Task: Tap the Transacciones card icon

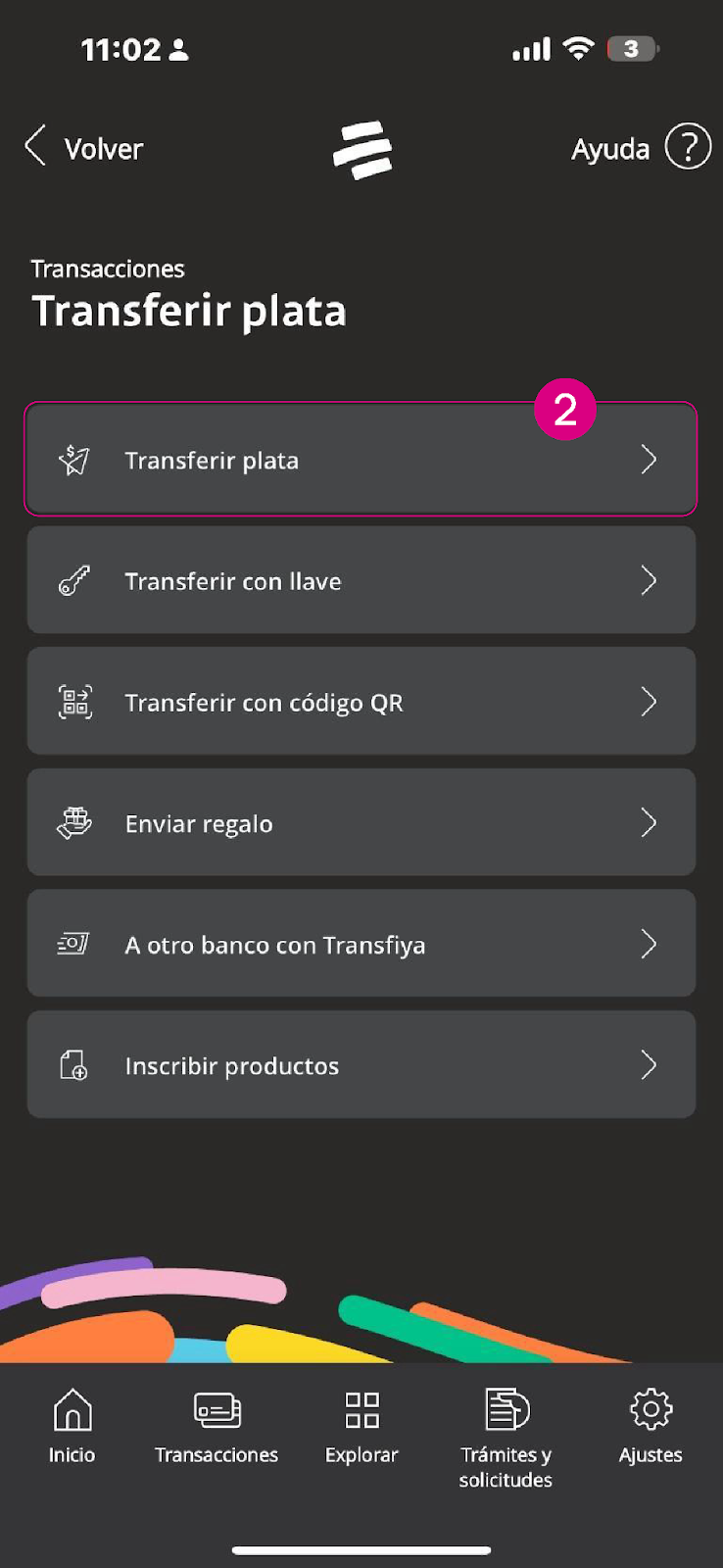Action: pyautogui.click(x=216, y=1411)
